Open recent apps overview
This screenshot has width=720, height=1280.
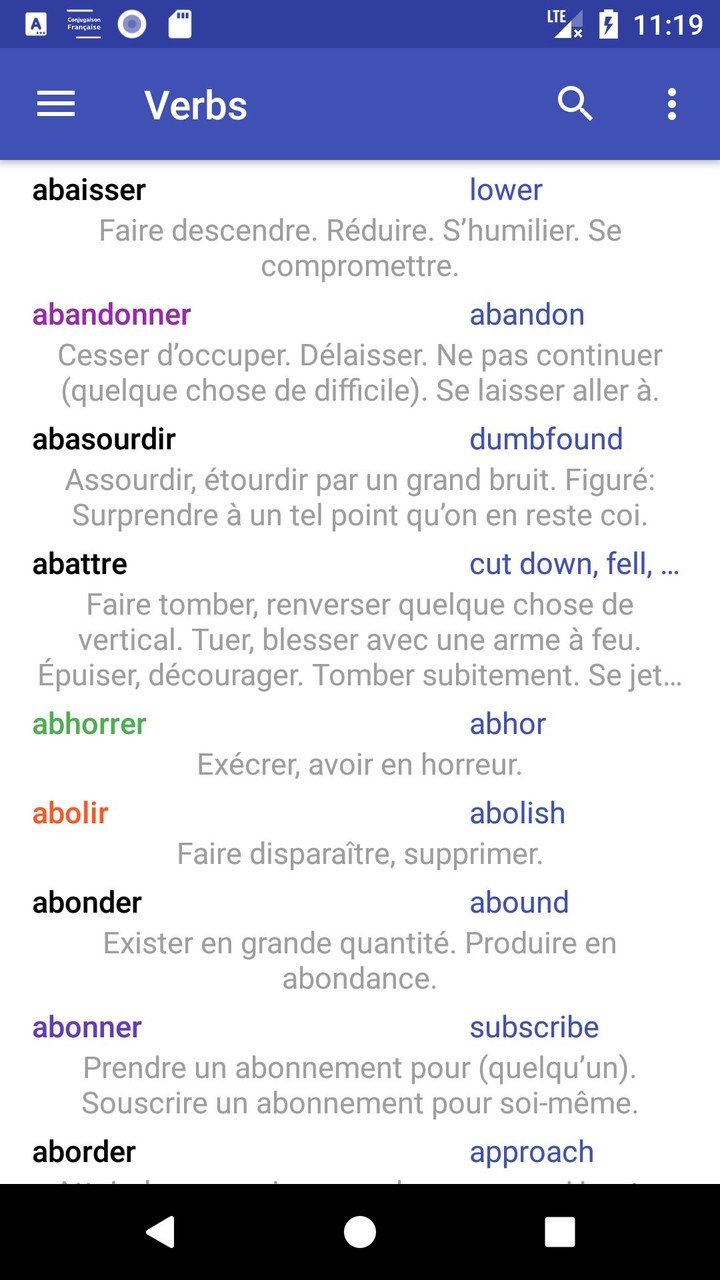pos(558,1231)
